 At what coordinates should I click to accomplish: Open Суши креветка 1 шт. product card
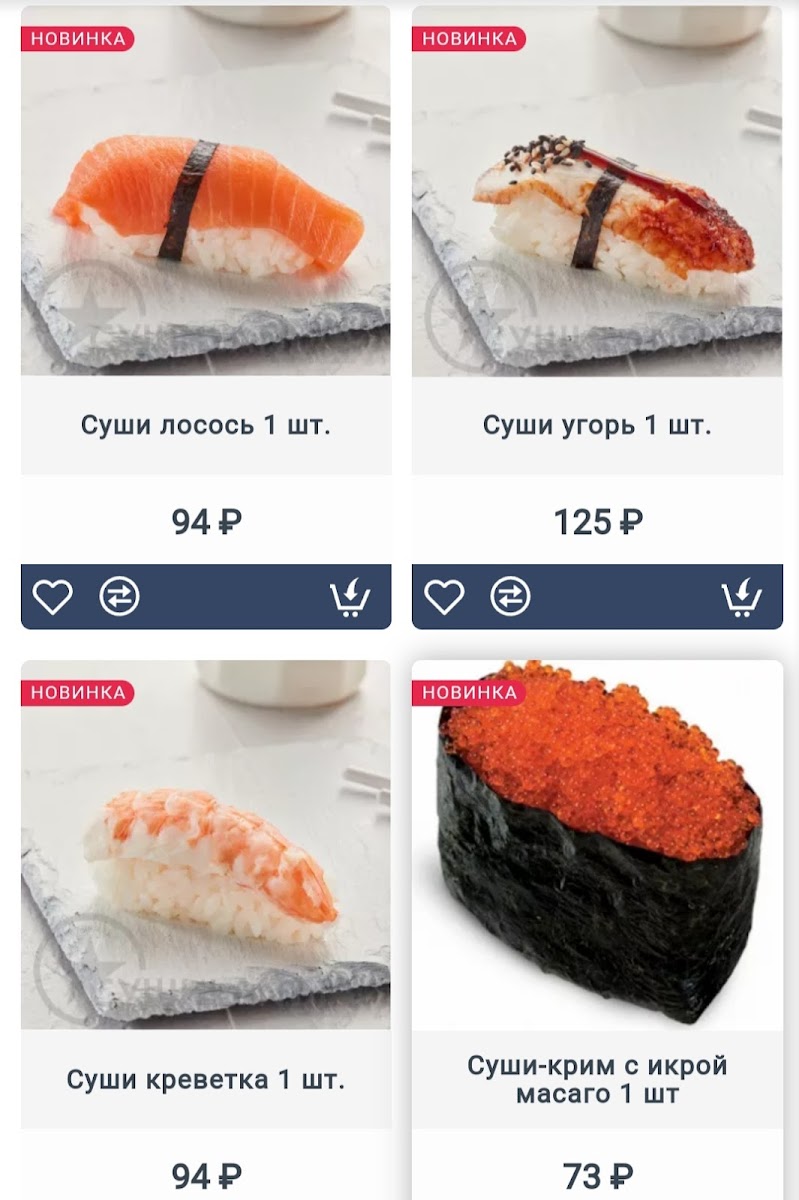206,1080
